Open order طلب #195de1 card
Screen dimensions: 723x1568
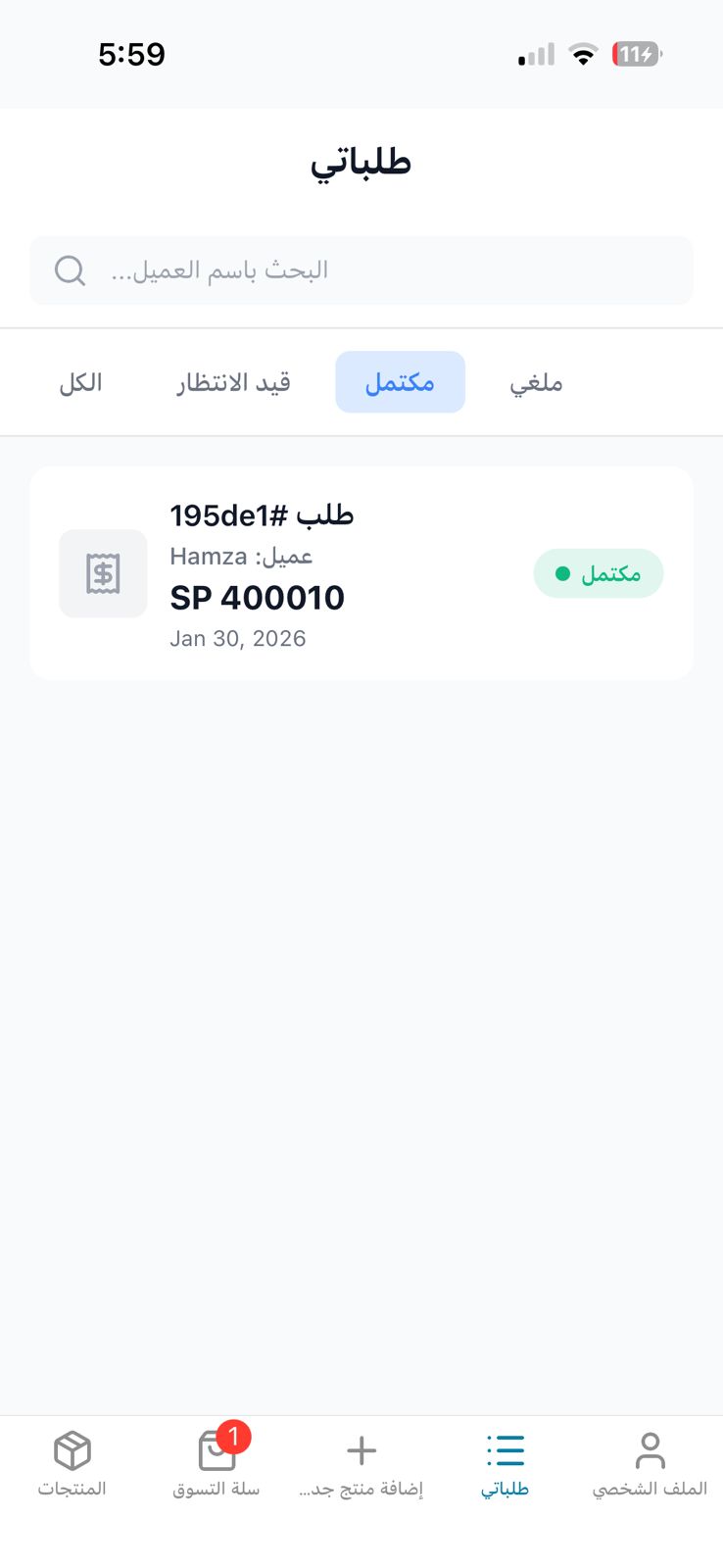click(x=361, y=572)
